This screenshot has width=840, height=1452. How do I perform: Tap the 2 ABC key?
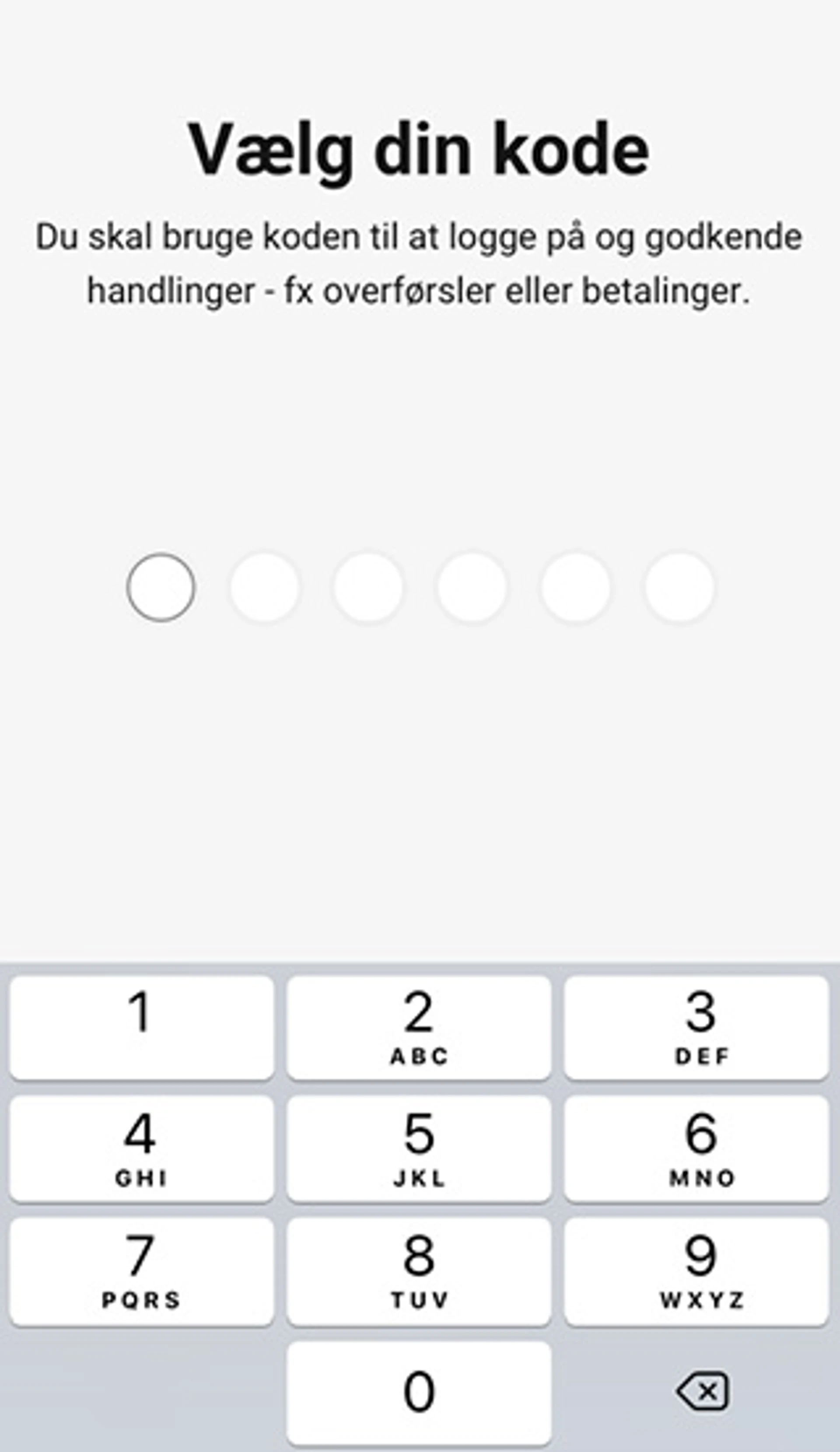click(419, 1028)
